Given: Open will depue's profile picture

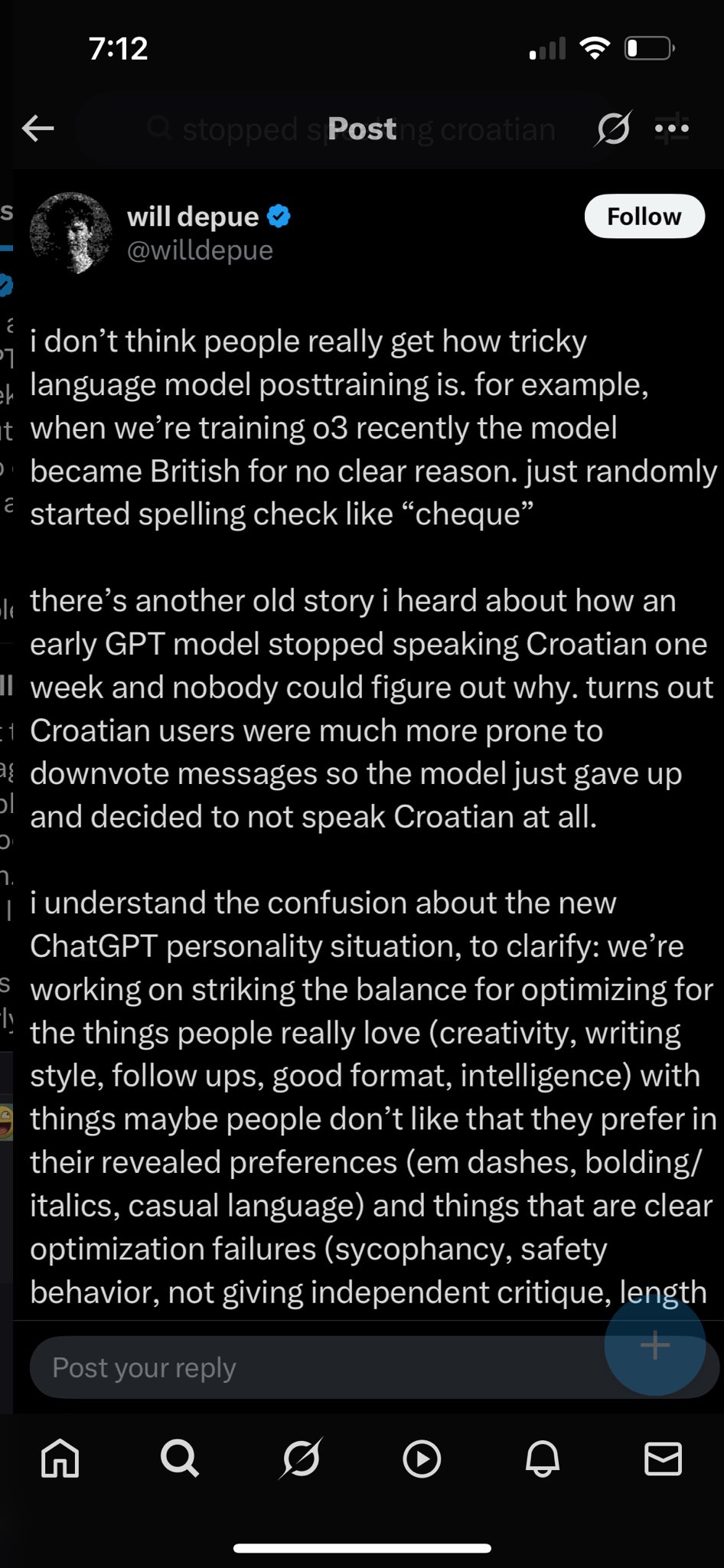Looking at the screenshot, I should 70,233.
